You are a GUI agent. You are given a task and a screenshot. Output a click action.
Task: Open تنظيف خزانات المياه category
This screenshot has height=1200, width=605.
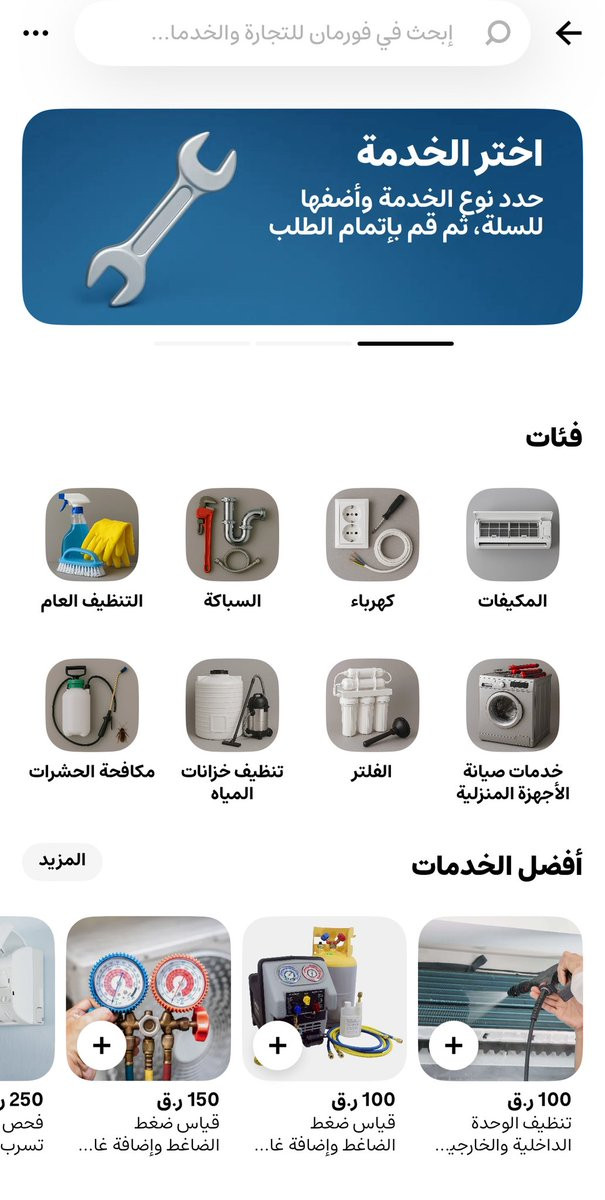click(x=232, y=705)
